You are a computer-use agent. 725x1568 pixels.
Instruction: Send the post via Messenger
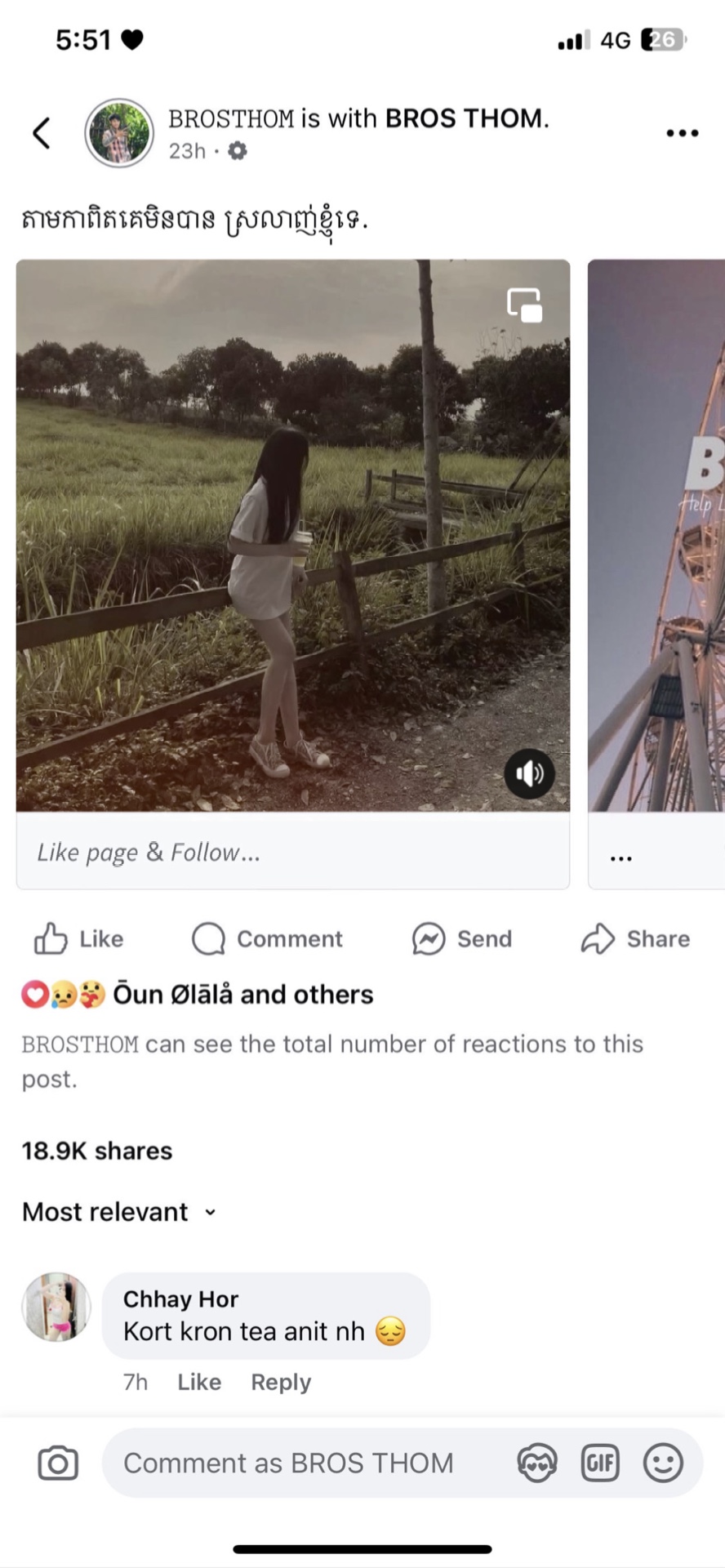[462, 939]
